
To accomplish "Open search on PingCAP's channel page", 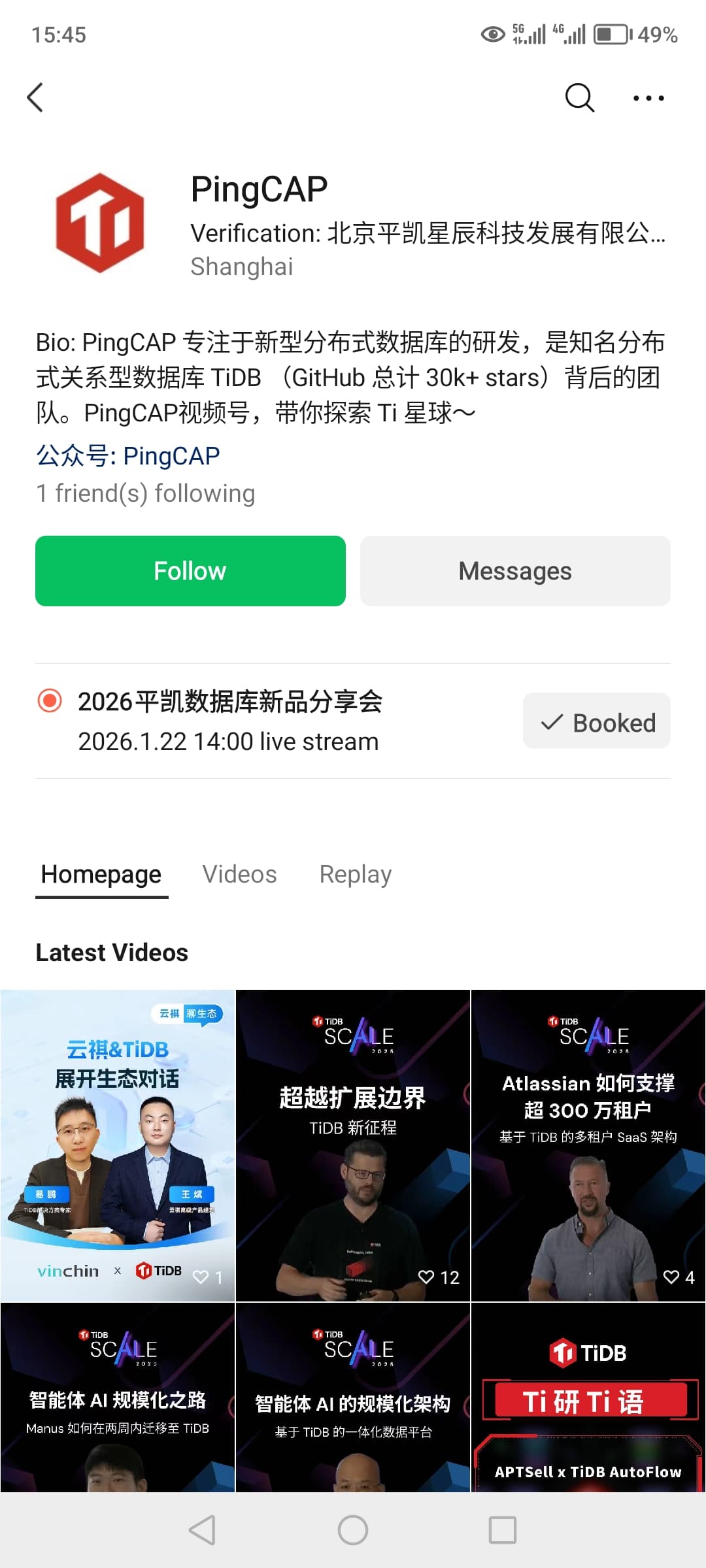I will pos(579,98).
